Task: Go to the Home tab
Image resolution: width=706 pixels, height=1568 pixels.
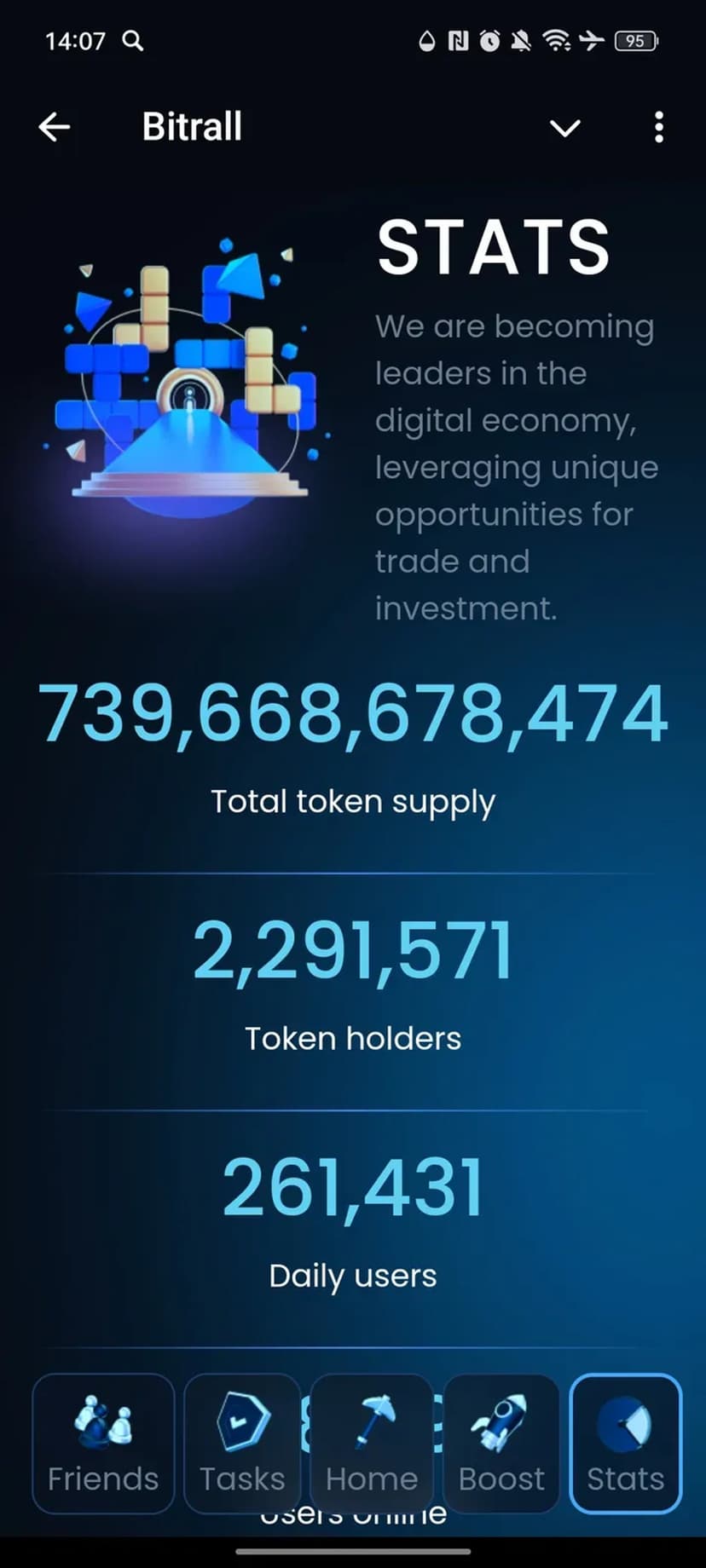Action: [x=372, y=1444]
